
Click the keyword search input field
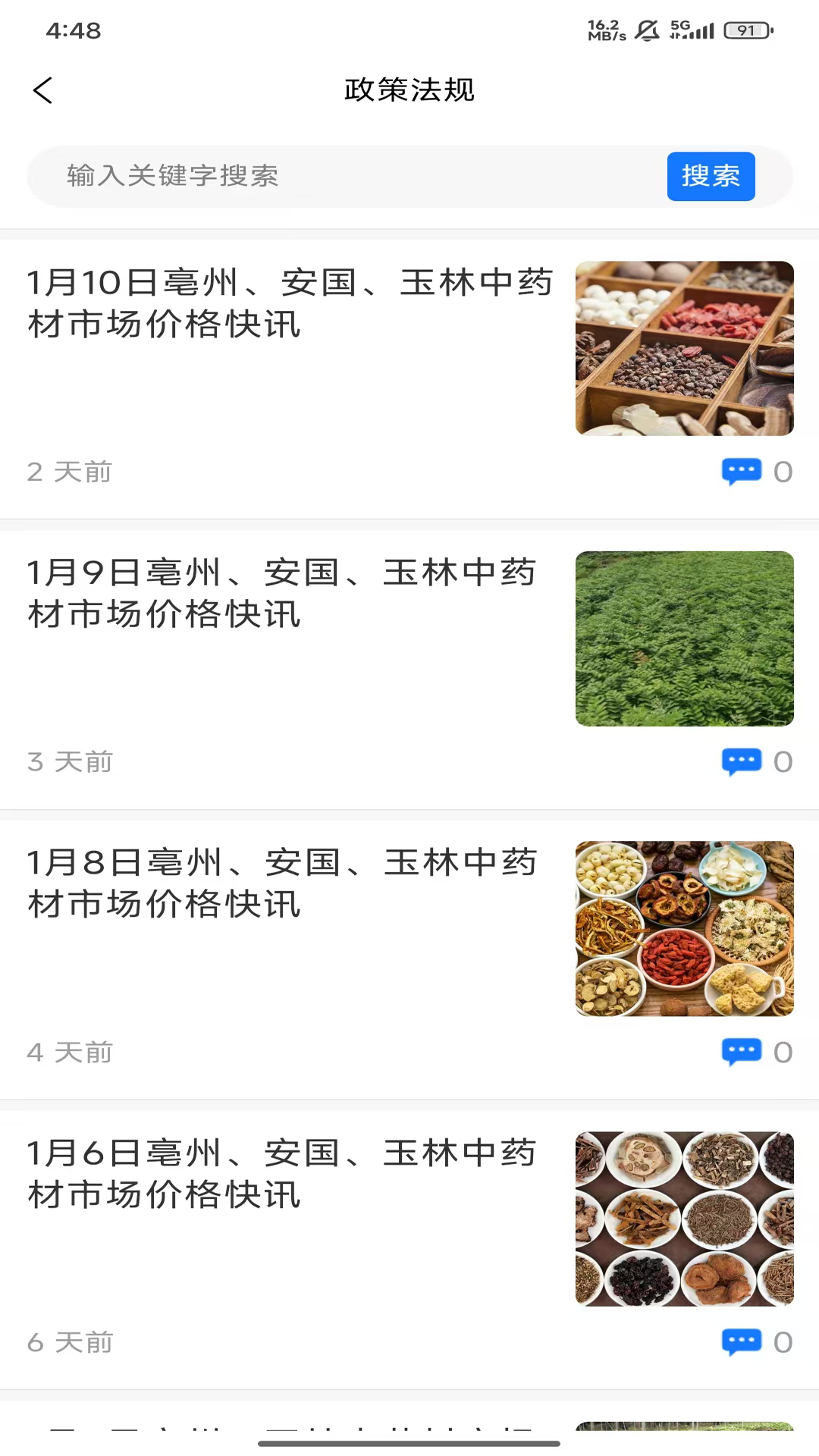pos(303,176)
